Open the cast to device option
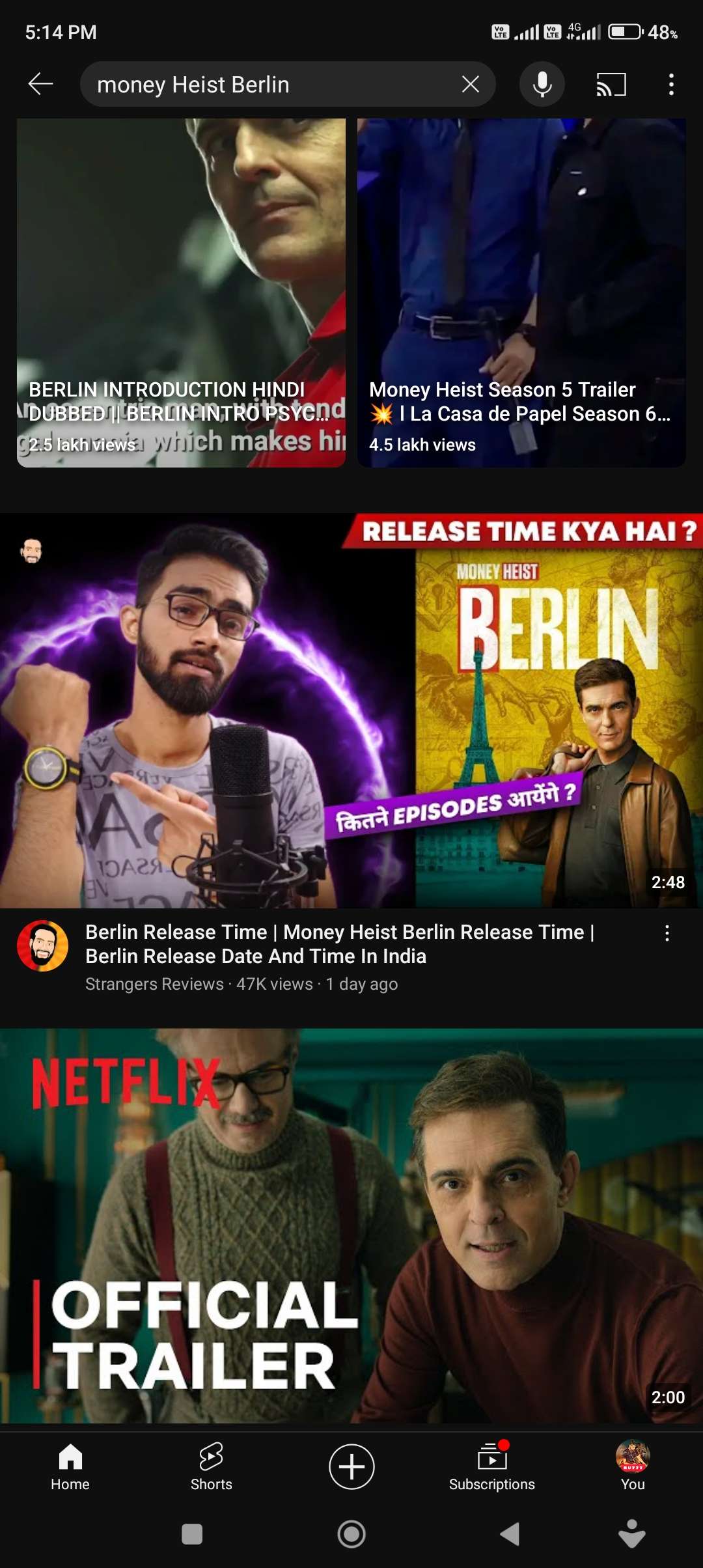703x1568 pixels. click(x=611, y=84)
